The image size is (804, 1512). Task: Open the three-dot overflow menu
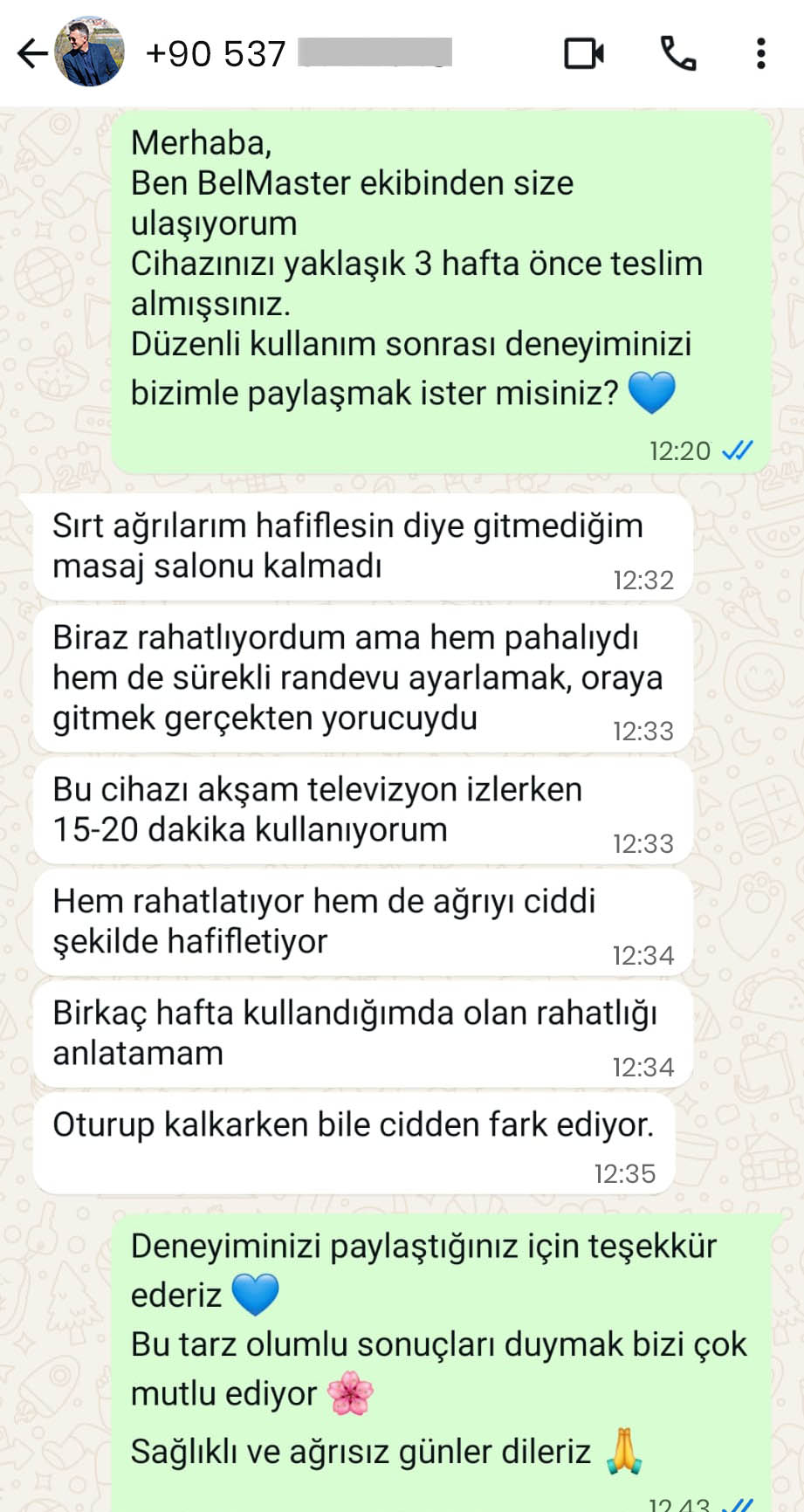point(761,53)
